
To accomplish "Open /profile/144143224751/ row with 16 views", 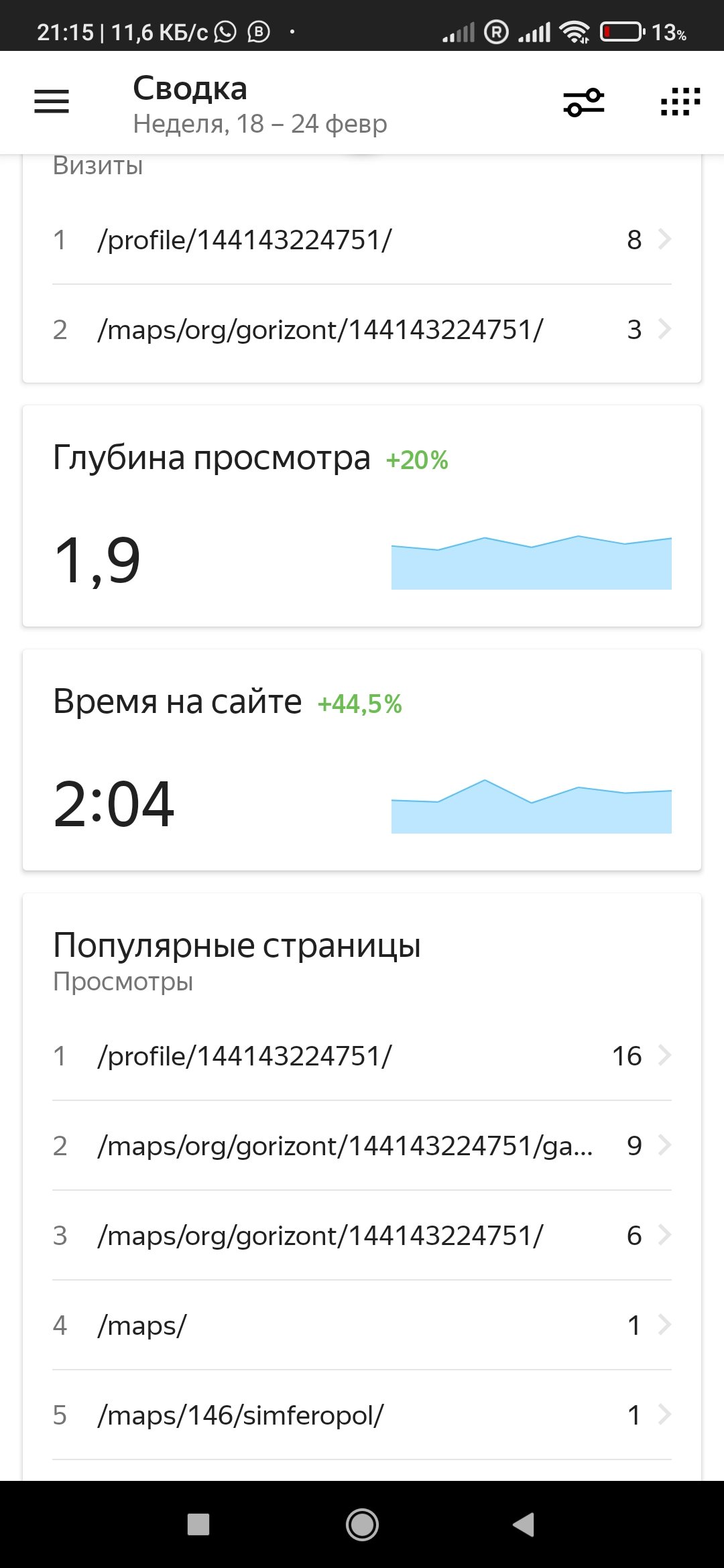I will pos(362,1056).
